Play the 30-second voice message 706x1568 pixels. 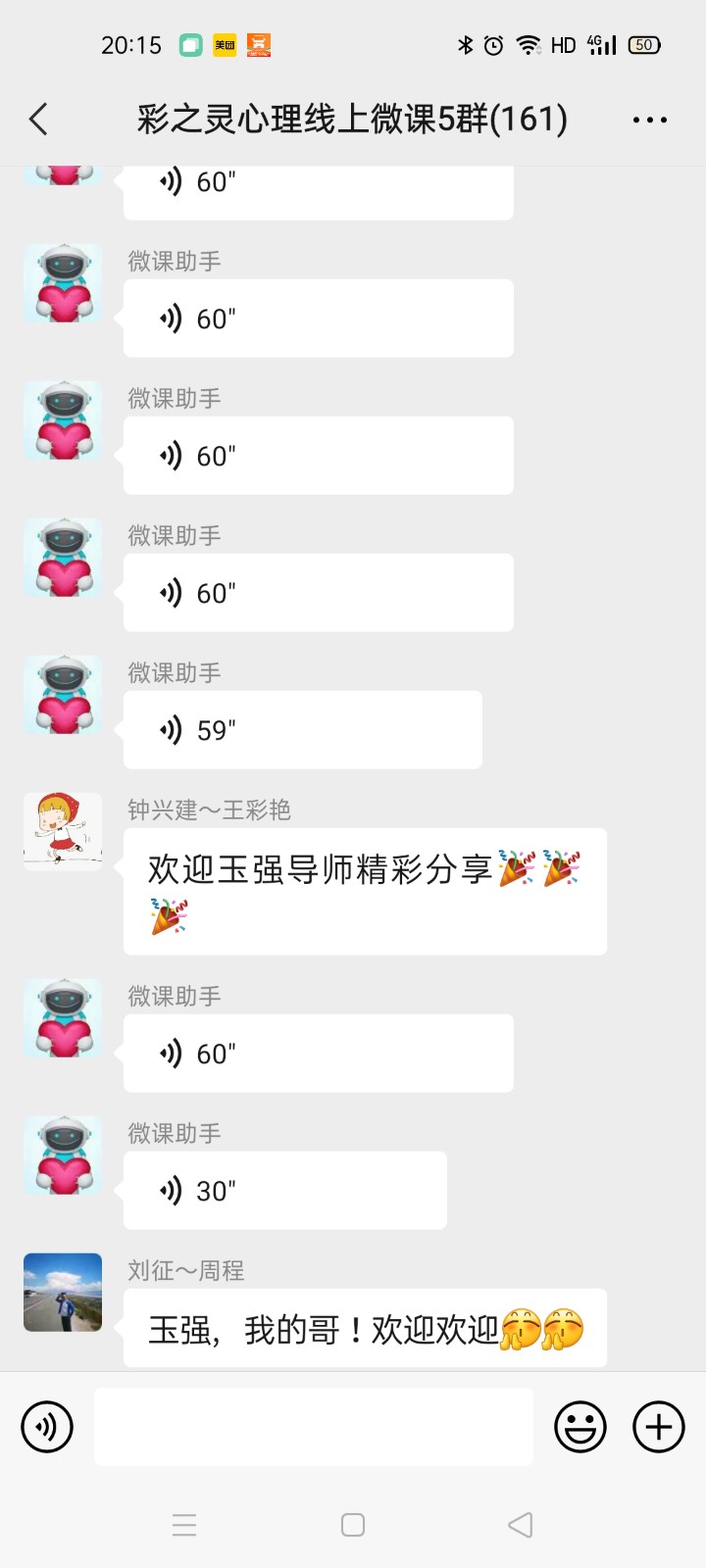point(284,1191)
